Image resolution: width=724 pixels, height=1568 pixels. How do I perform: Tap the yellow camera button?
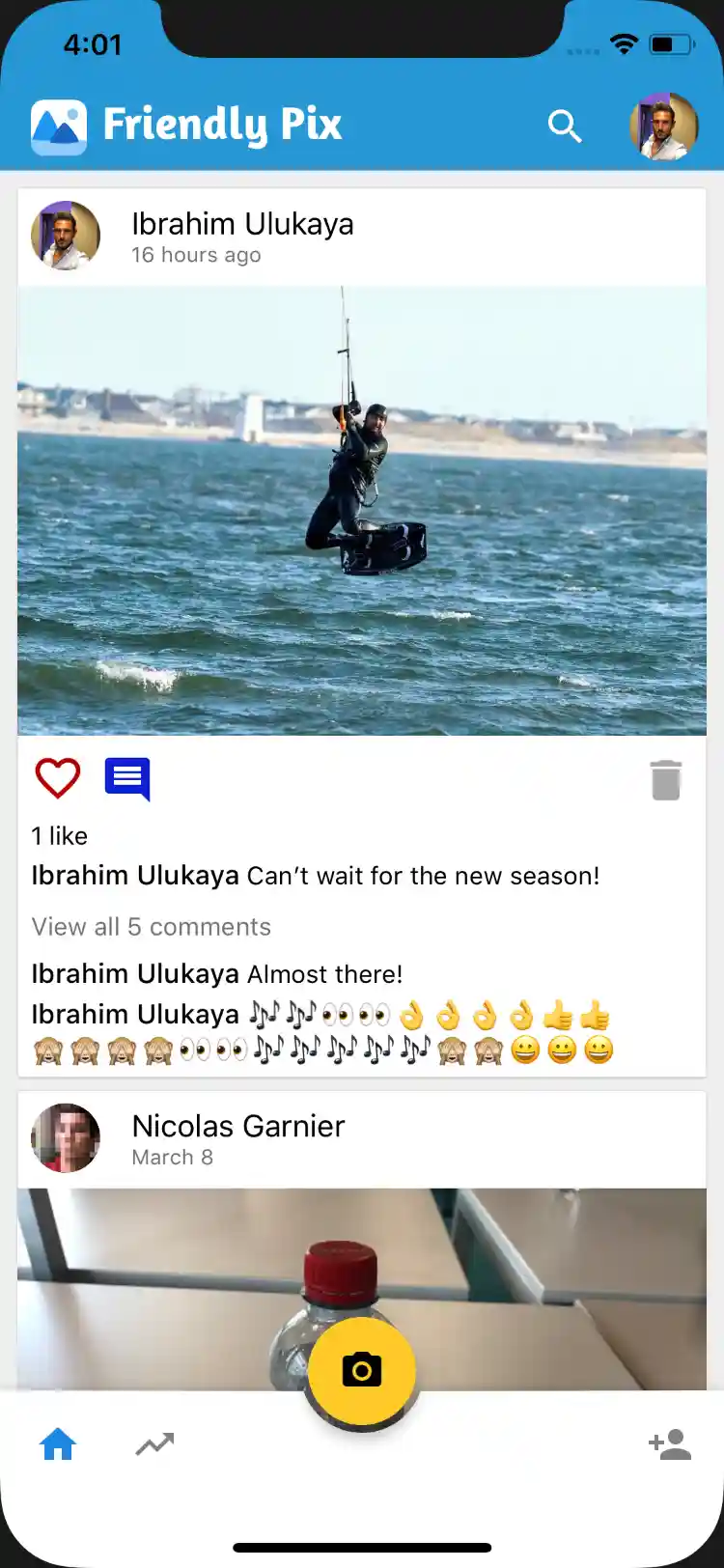click(362, 1370)
